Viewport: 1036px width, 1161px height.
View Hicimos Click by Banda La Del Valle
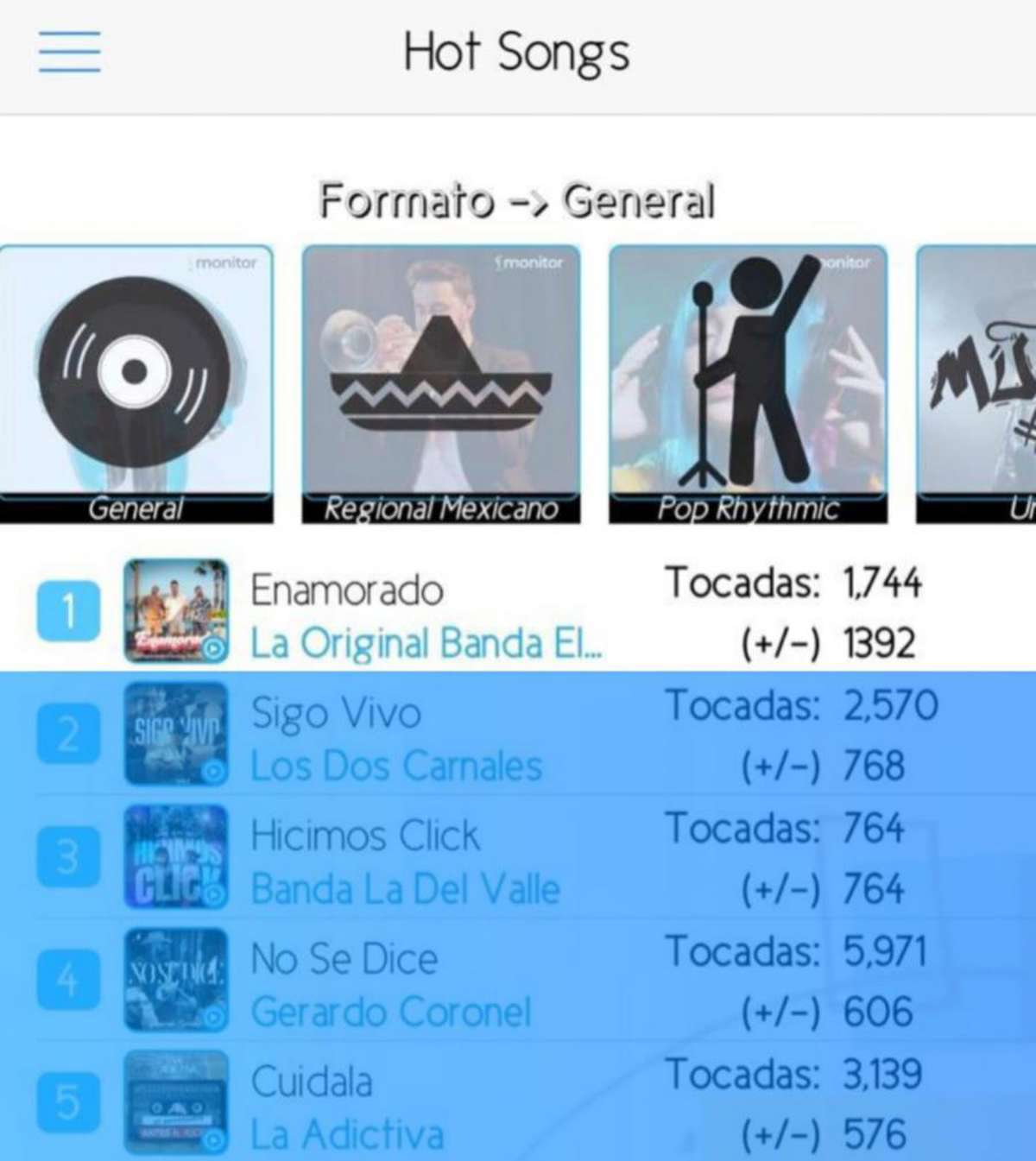click(364, 836)
